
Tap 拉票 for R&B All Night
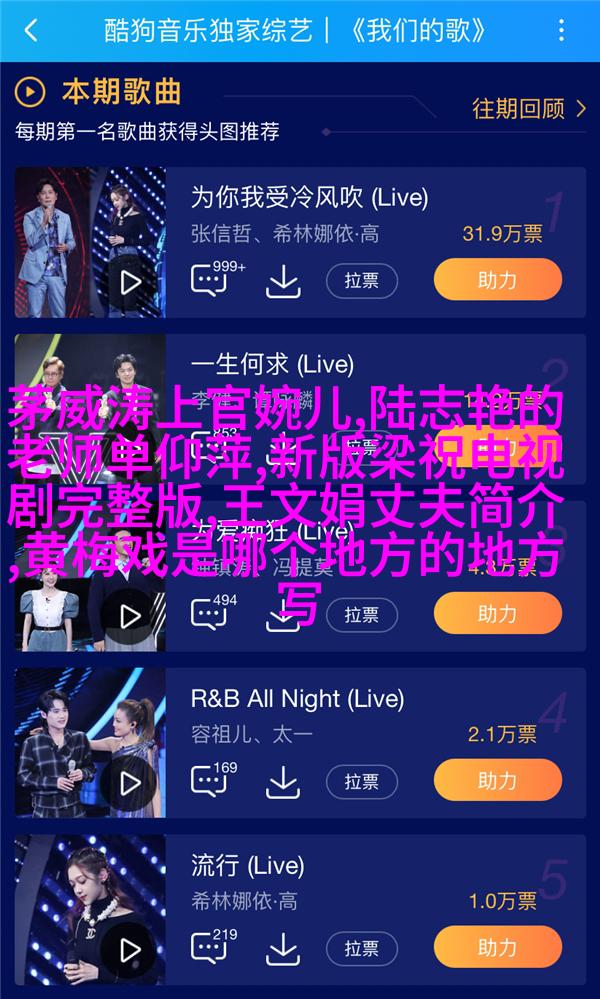(x=361, y=782)
